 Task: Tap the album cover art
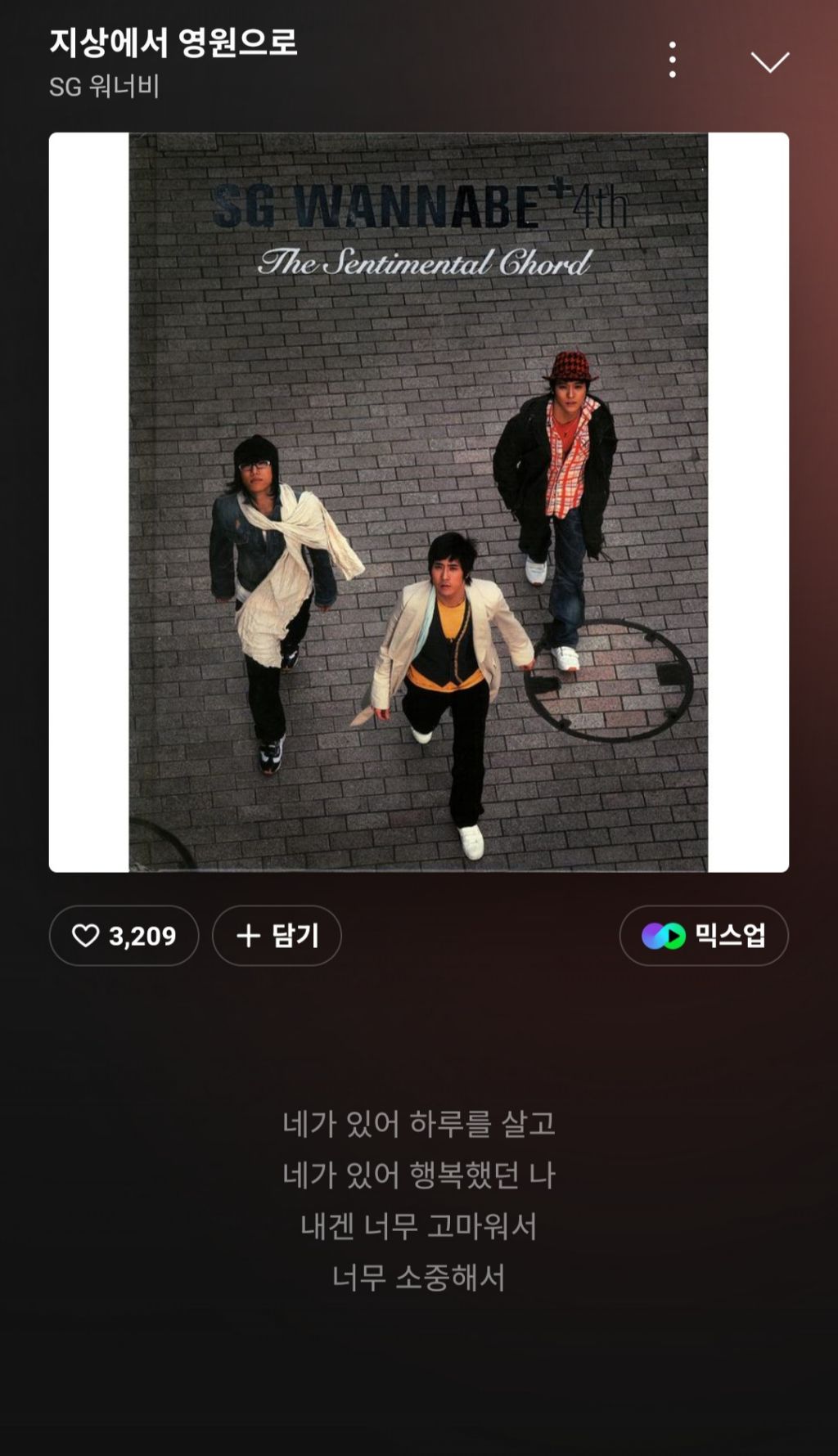pos(418,502)
